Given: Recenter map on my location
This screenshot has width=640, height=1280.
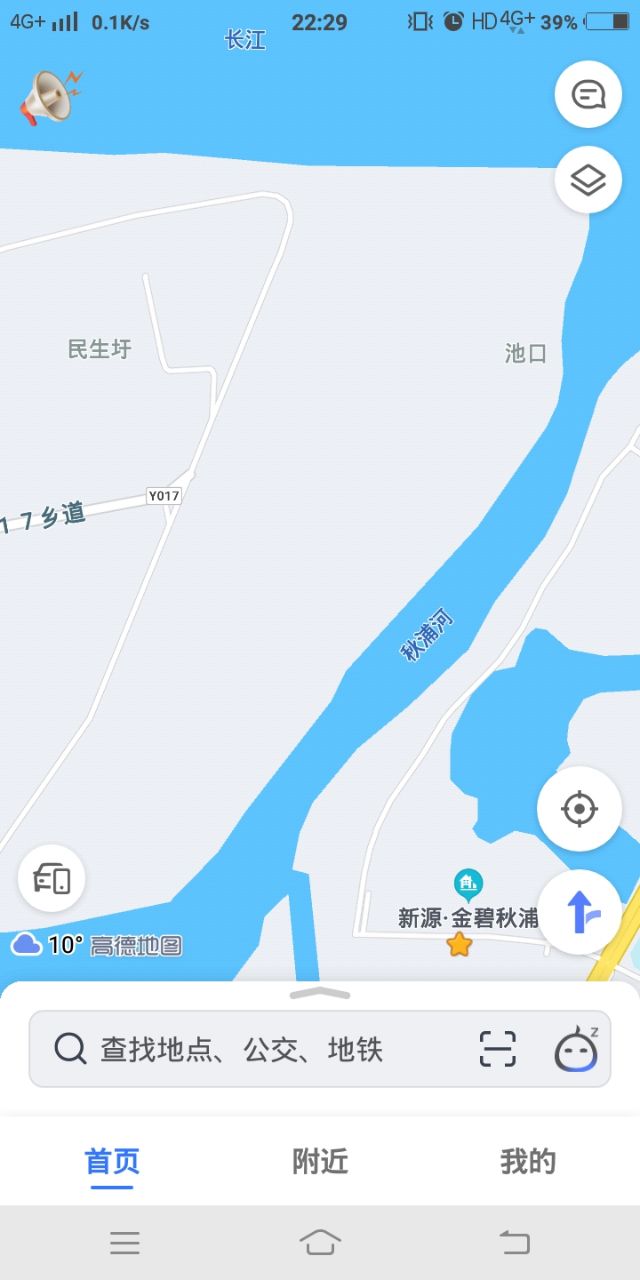Looking at the screenshot, I should pyautogui.click(x=579, y=808).
